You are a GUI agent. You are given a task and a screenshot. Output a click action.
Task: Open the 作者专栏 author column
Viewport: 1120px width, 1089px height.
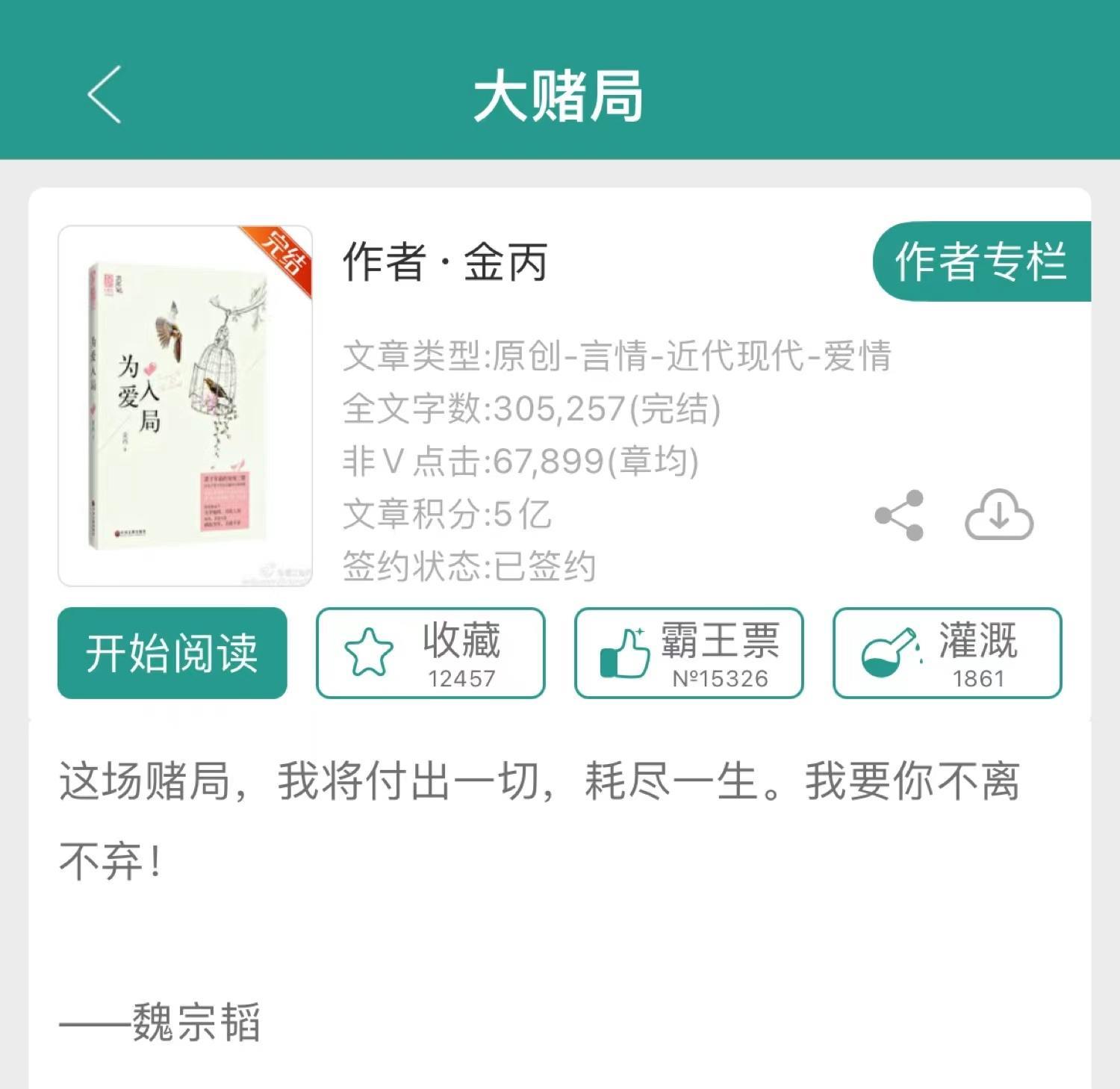point(981,261)
